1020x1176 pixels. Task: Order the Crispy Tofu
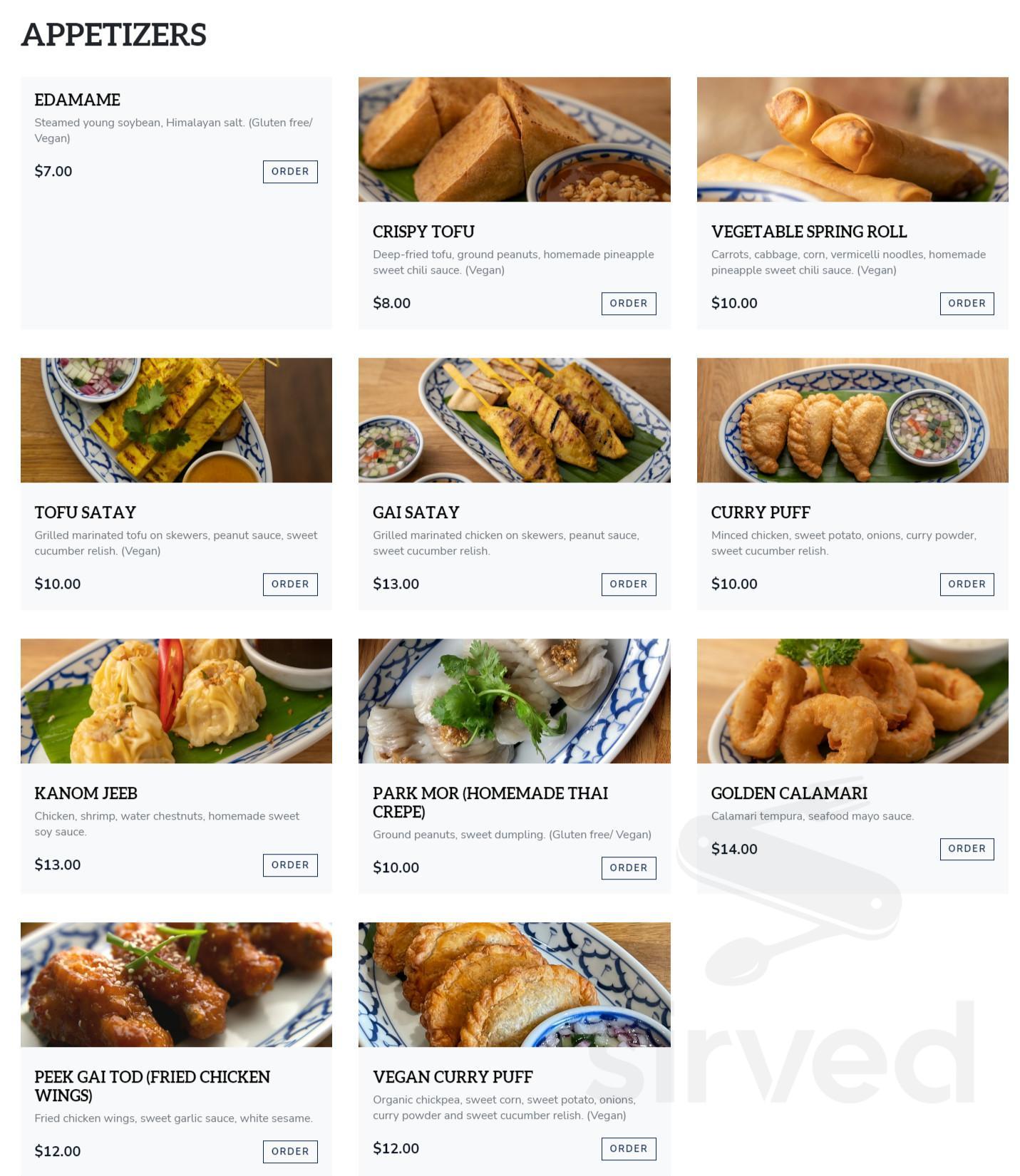coord(628,303)
